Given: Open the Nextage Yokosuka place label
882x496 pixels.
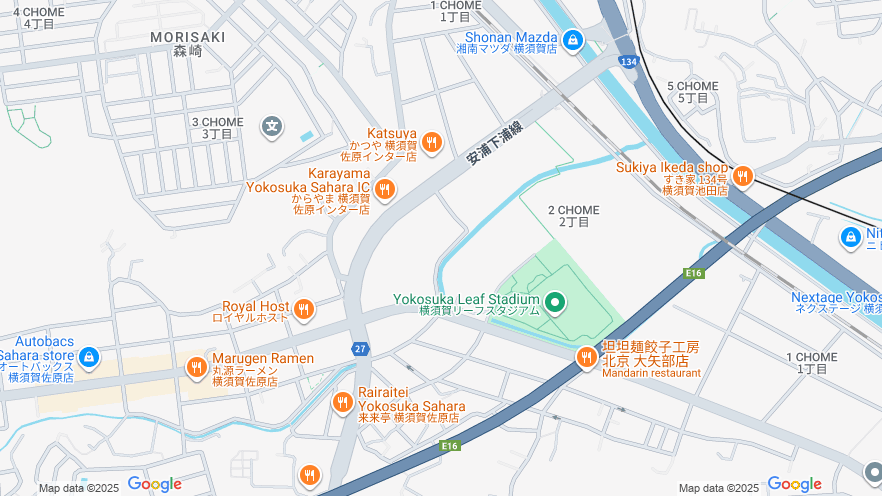Looking at the screenshot, I should pyautogui.click(x=836, y=298).
